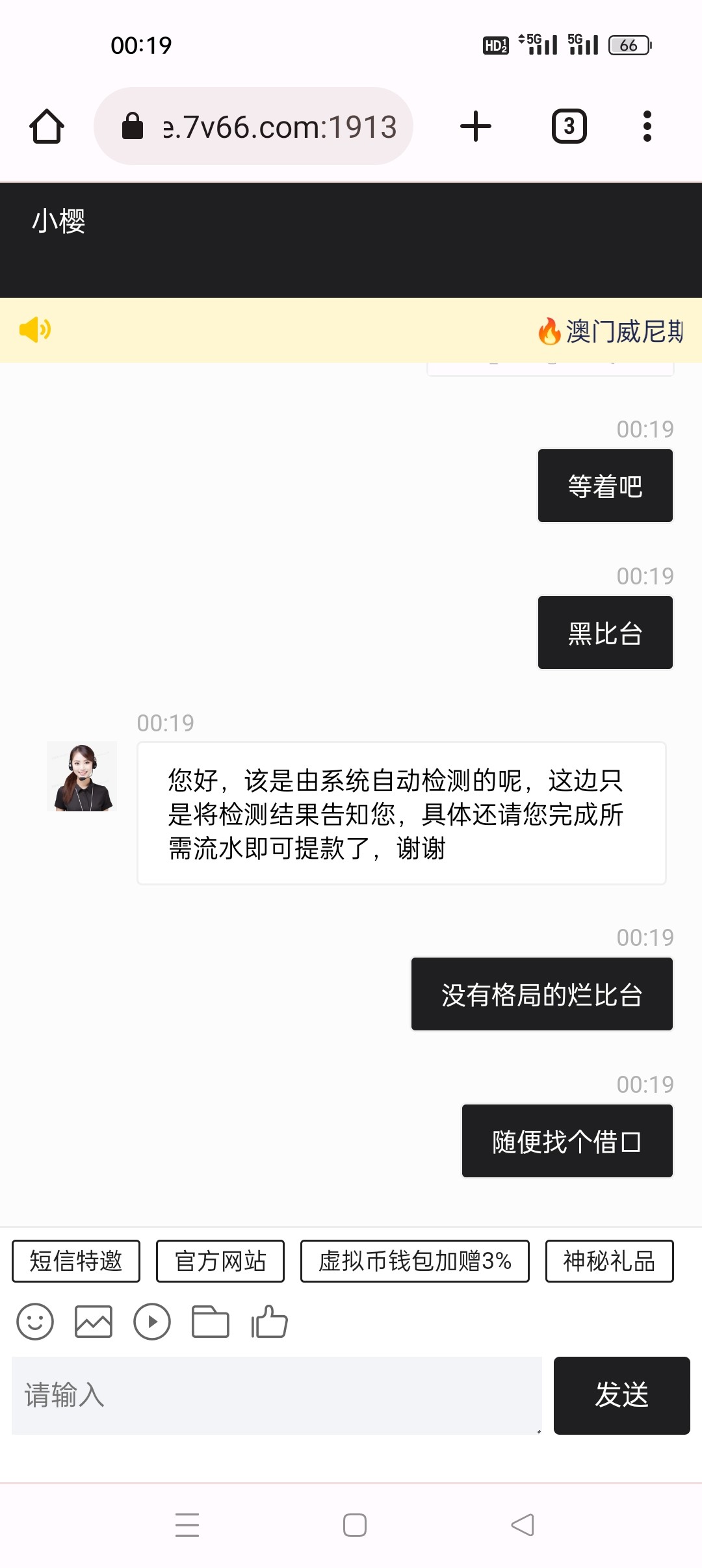The width and height of the screenshot is (702, 1568).
Task: Choose the 神秘礼品 chip
Action: pyautogui.click(x=609, y=1261)
